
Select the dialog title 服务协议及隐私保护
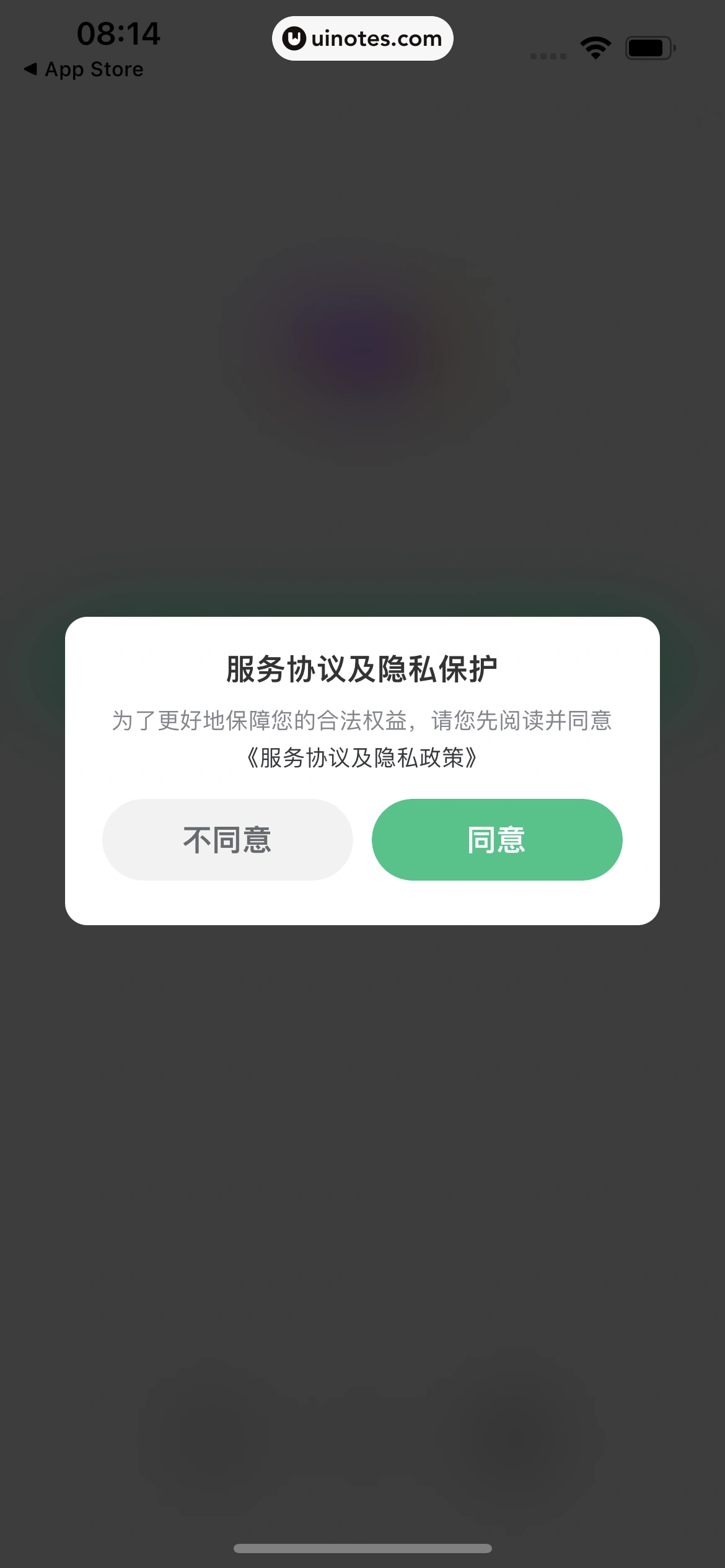point(362,670)
